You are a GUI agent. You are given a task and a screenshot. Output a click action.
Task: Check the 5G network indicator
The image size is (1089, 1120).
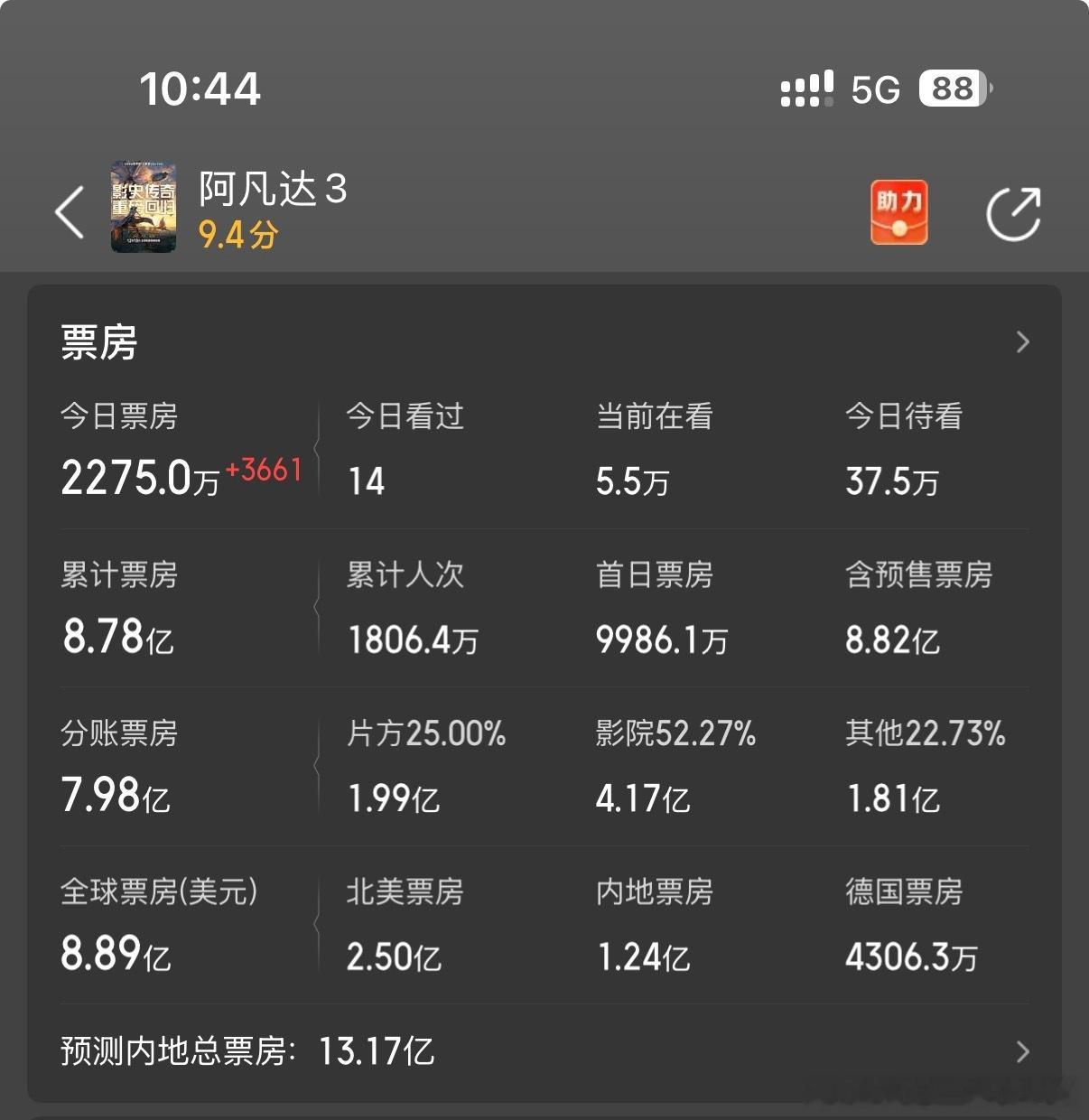click(x=872, y=89)
